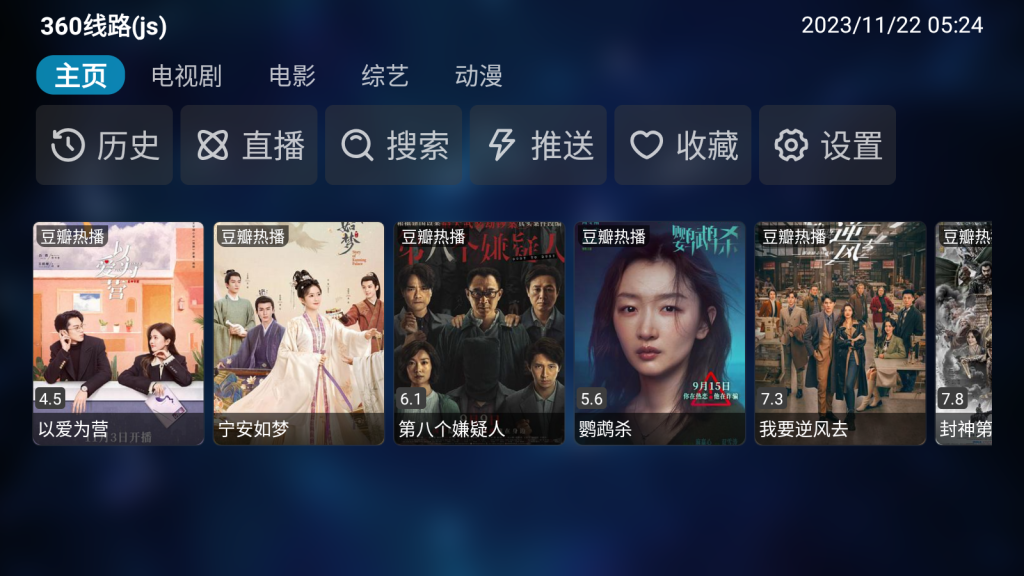Open the 我要逆风去 show card
Viewport: 1024px width, 576px height.
(x=840, y=333)
